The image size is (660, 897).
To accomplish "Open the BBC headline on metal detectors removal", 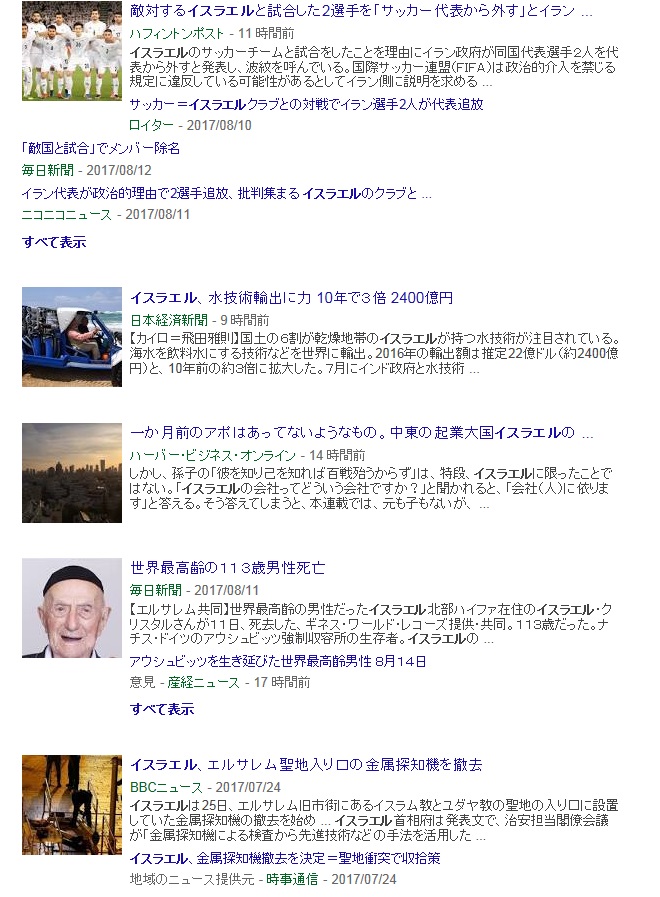I will tap(306, 765).
